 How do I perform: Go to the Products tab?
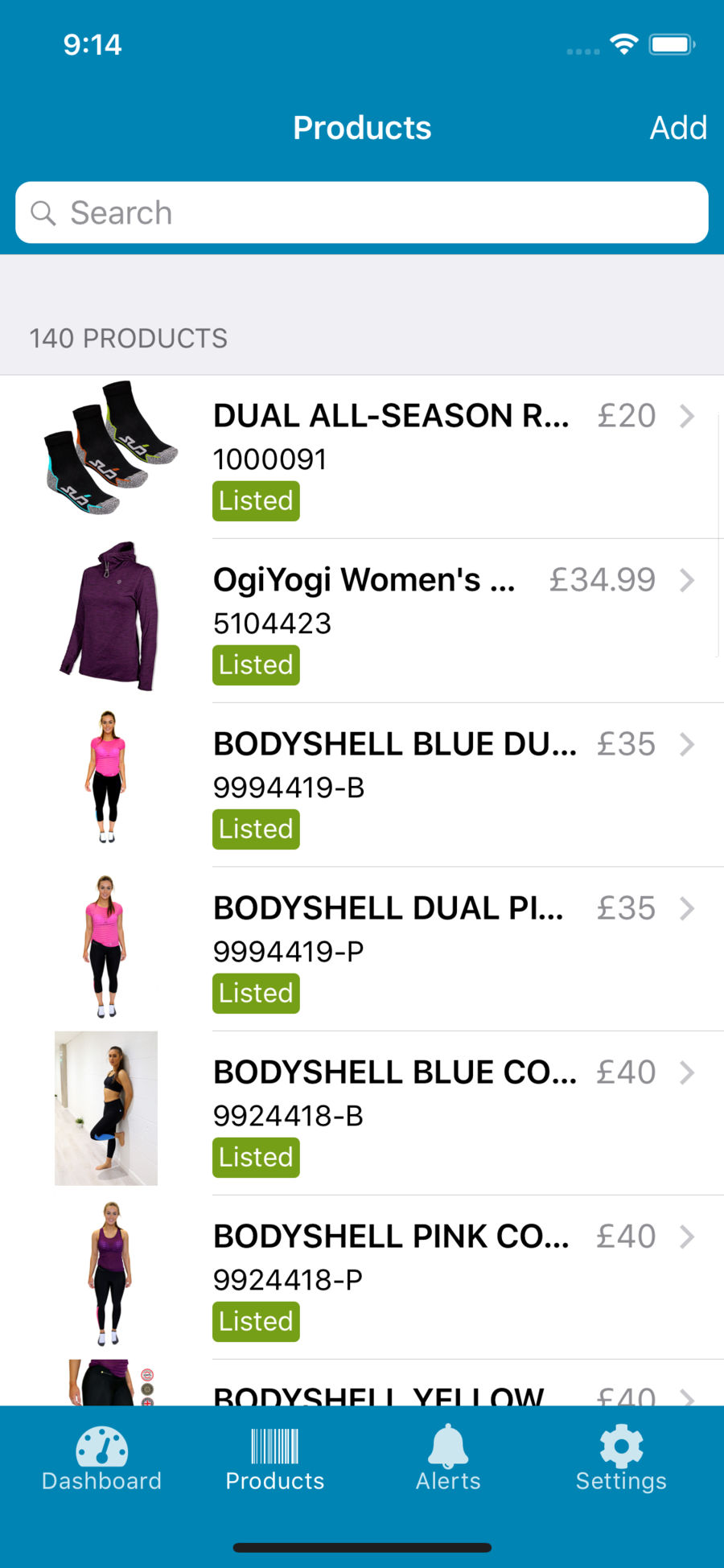275,1459
